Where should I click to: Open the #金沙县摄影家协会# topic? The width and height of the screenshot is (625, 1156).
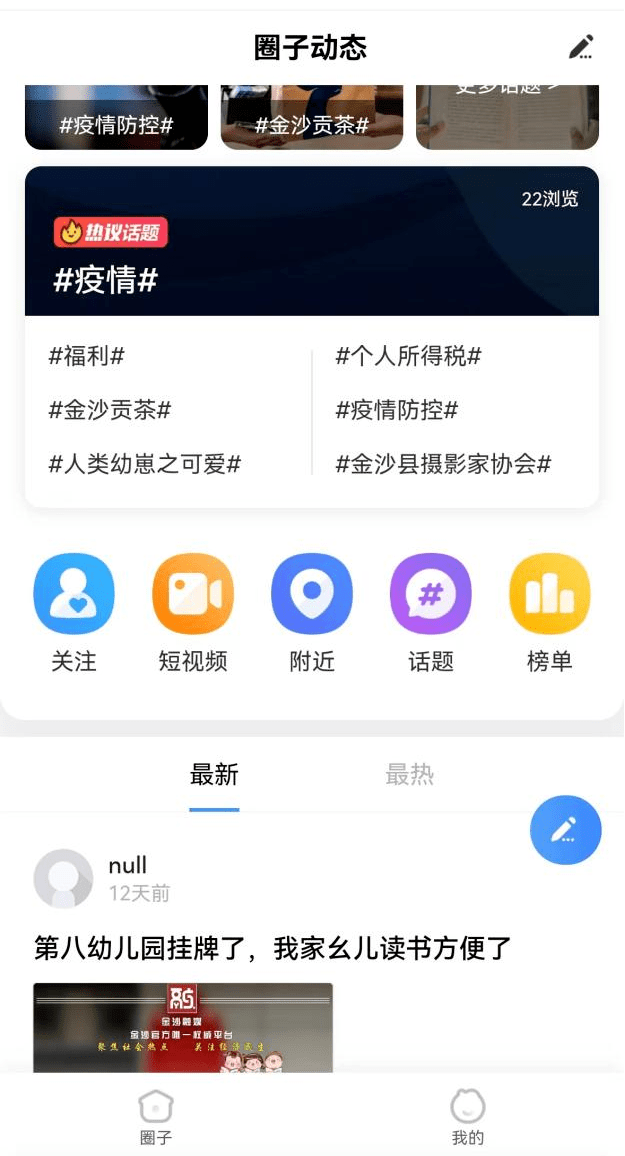(444, 464)
